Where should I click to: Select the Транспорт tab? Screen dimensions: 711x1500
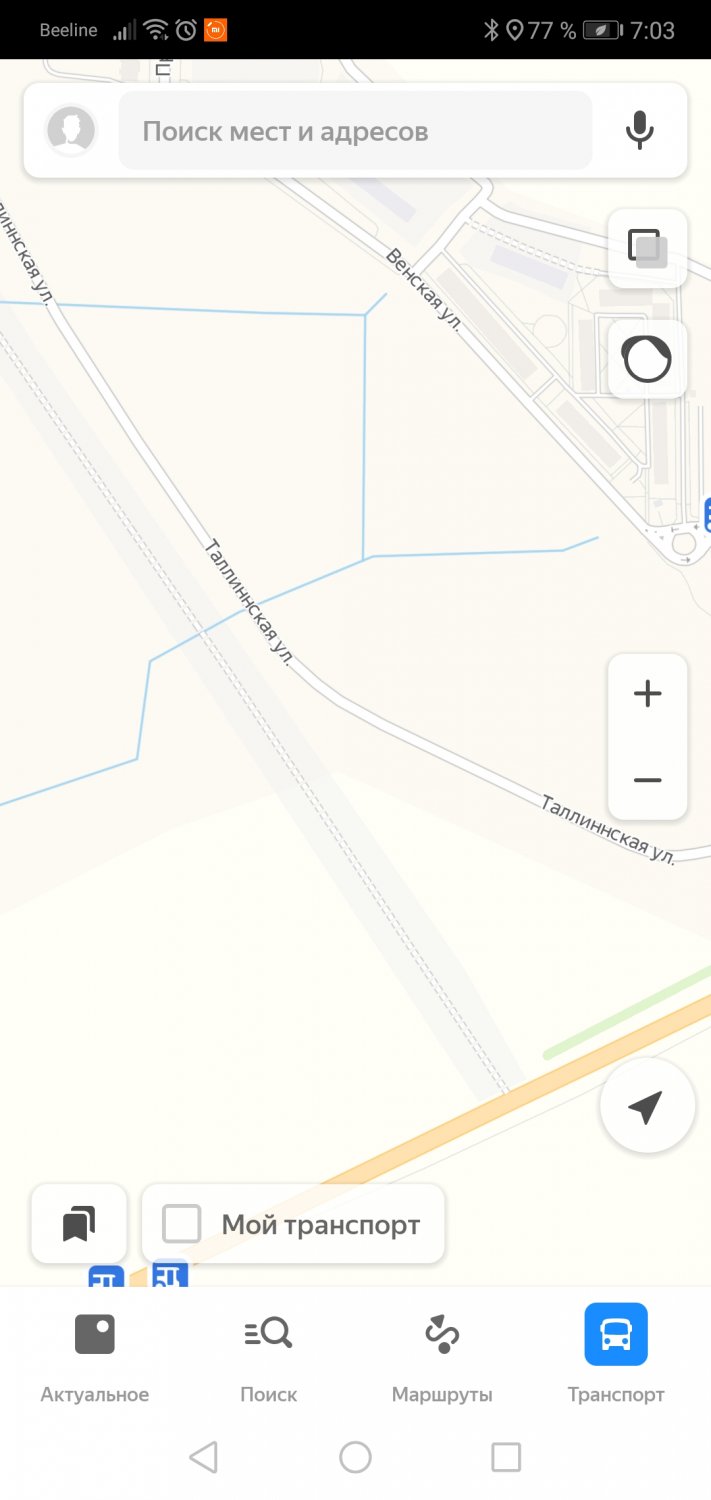pyautogui.click(x=616, y=1356)
